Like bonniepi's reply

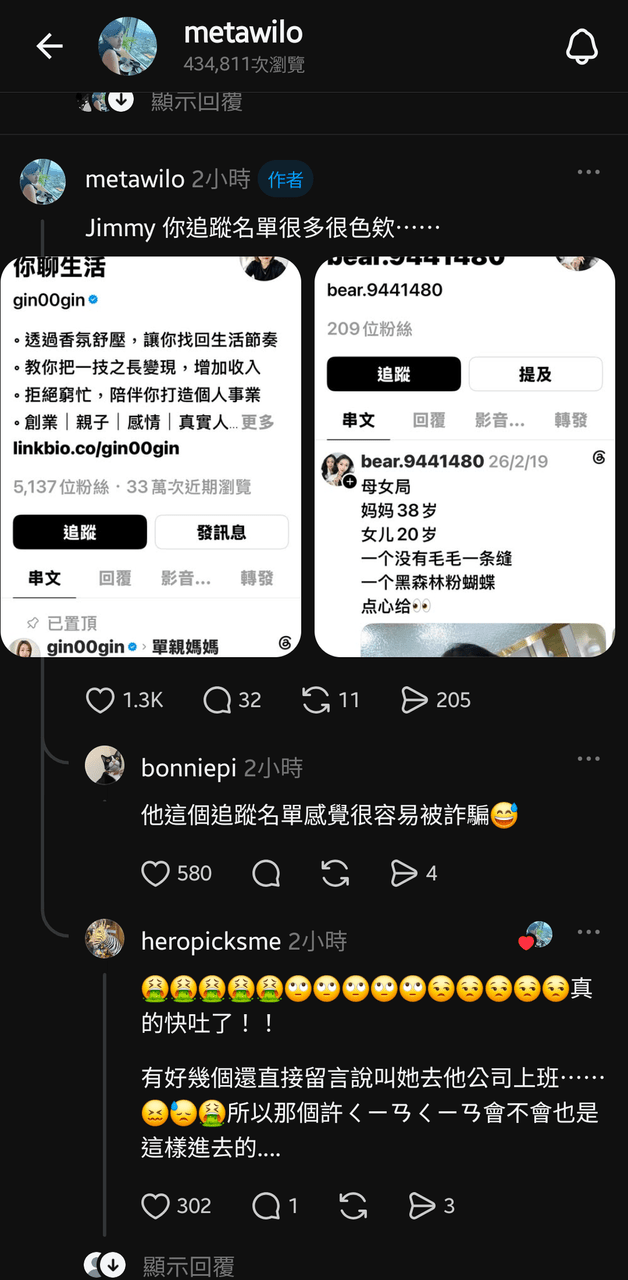coord(155,874)
